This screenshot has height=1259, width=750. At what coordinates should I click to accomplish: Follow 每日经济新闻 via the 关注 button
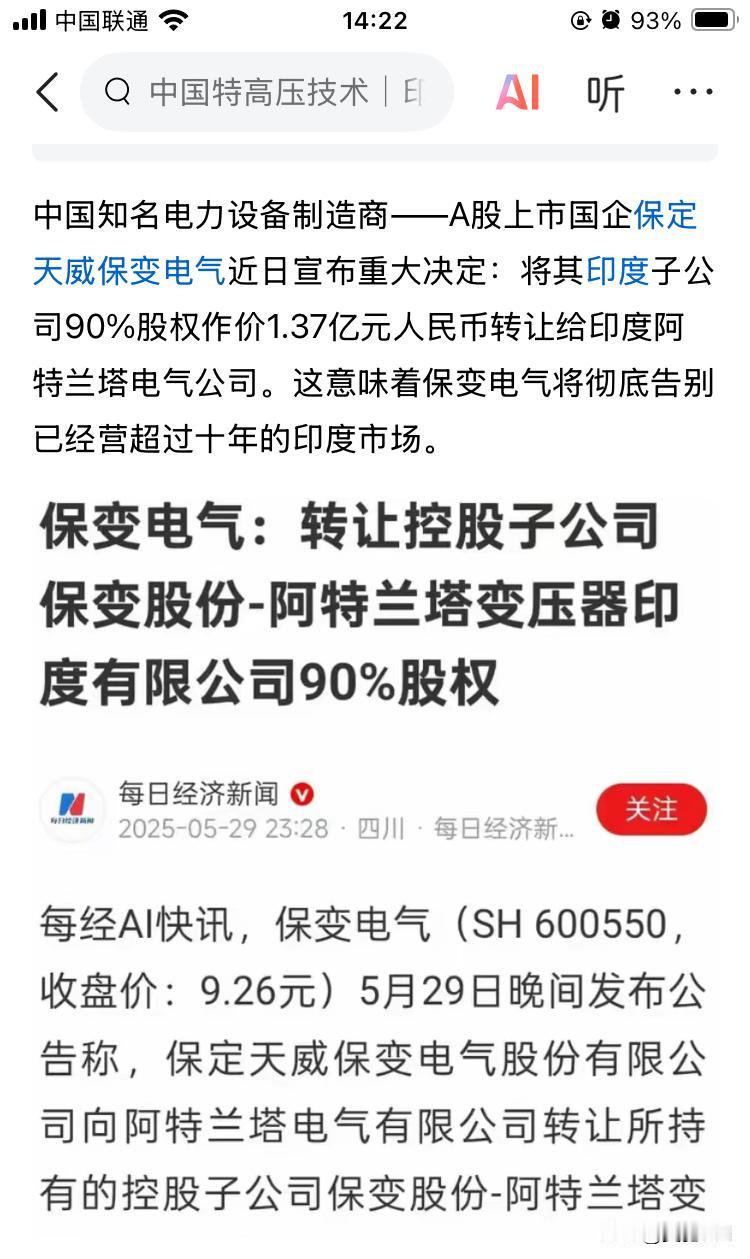pos(651,810)
